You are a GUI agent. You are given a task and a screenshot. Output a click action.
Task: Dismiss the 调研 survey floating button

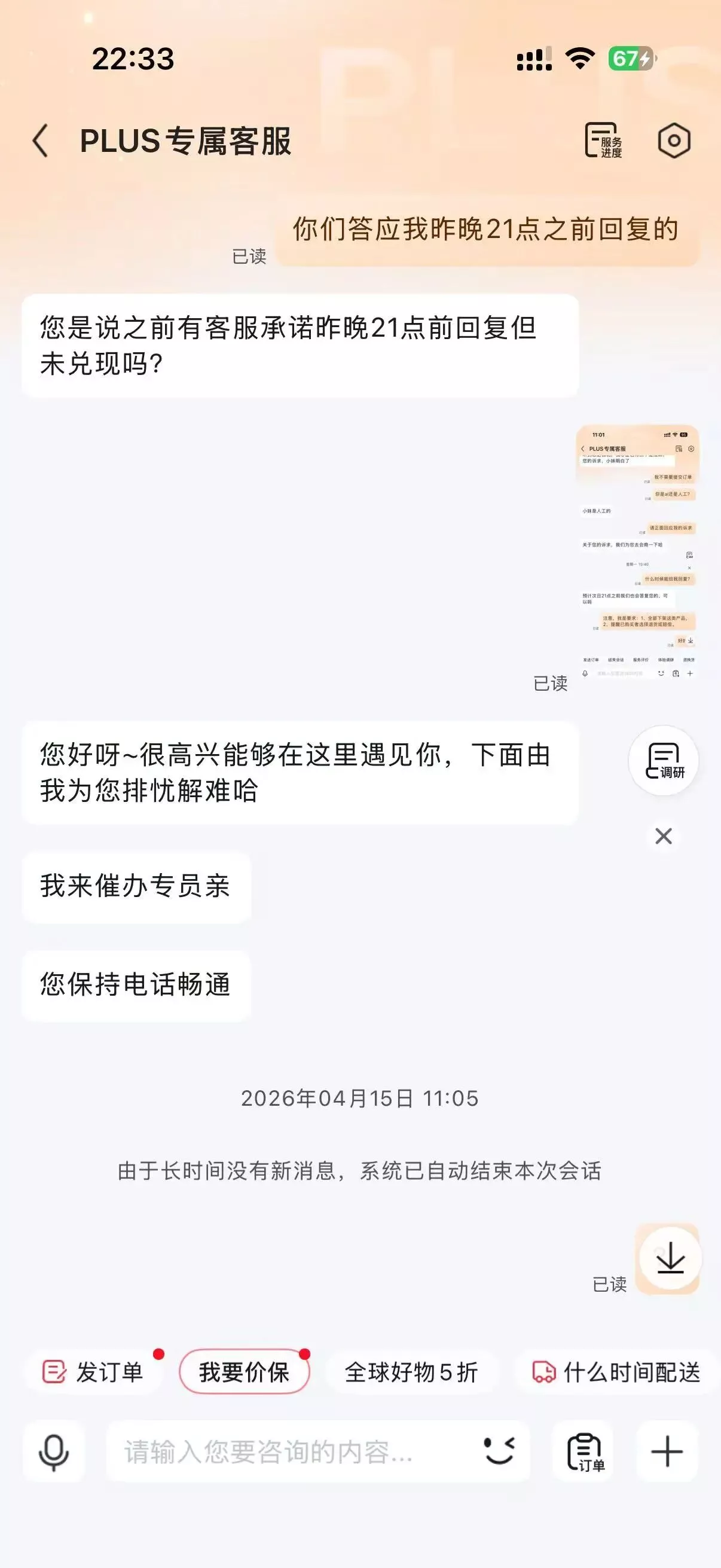663,837
